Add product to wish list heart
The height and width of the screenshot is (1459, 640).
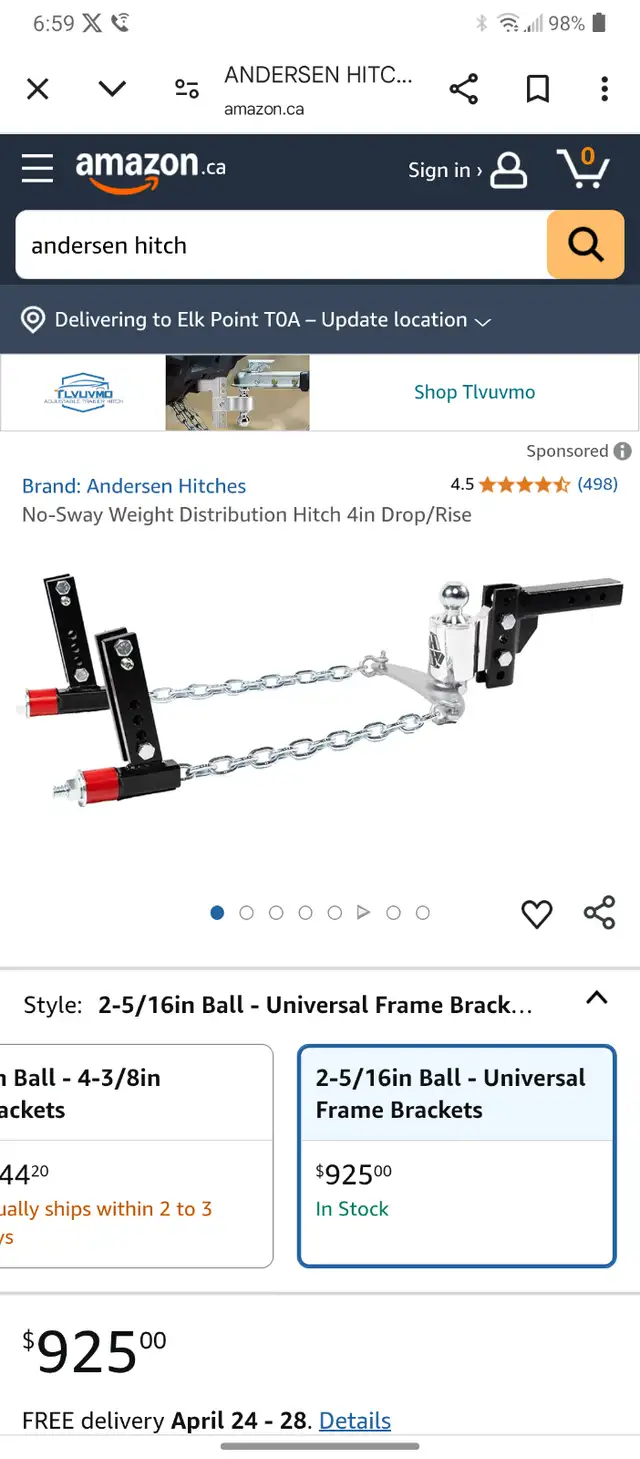[537, 913]
